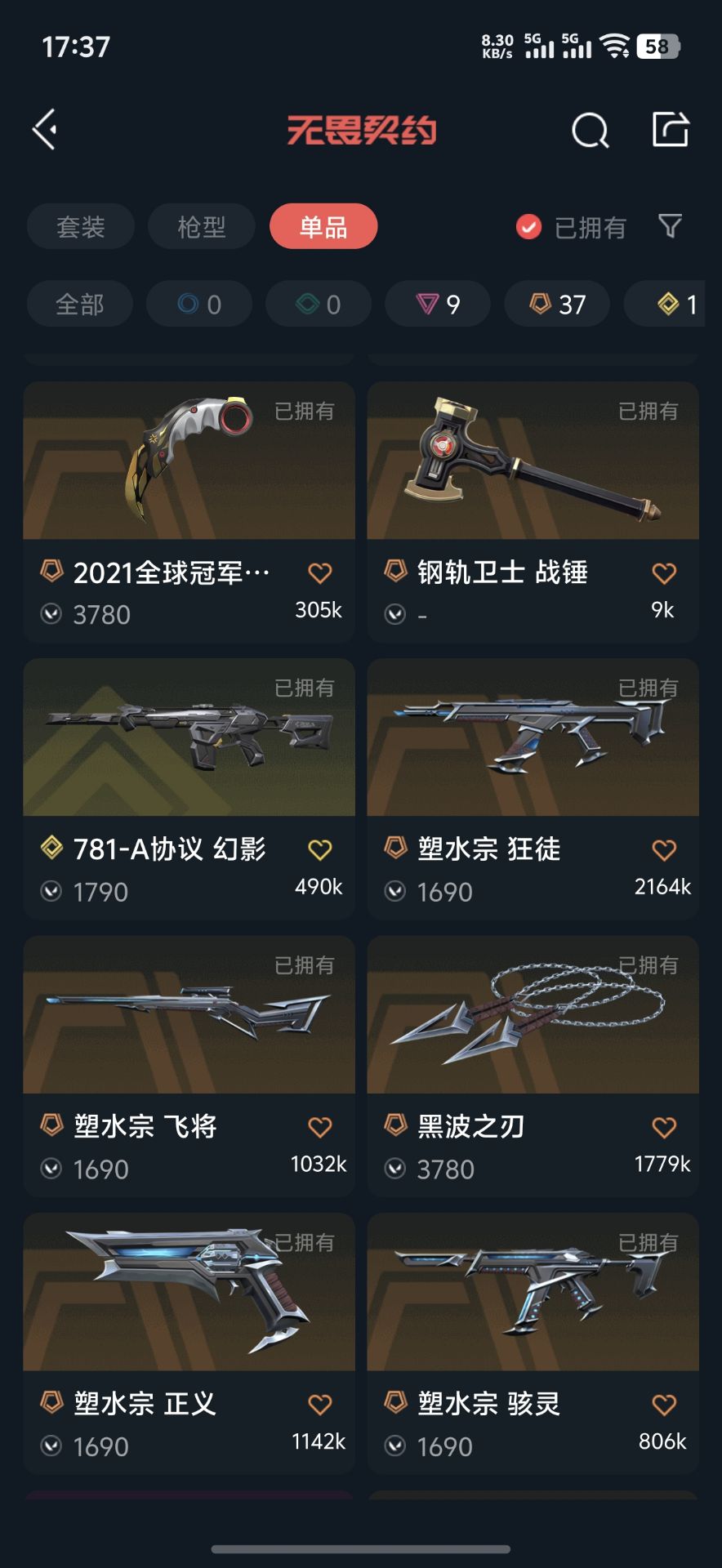Select the 全部 rarity chip

pos(79,305)
